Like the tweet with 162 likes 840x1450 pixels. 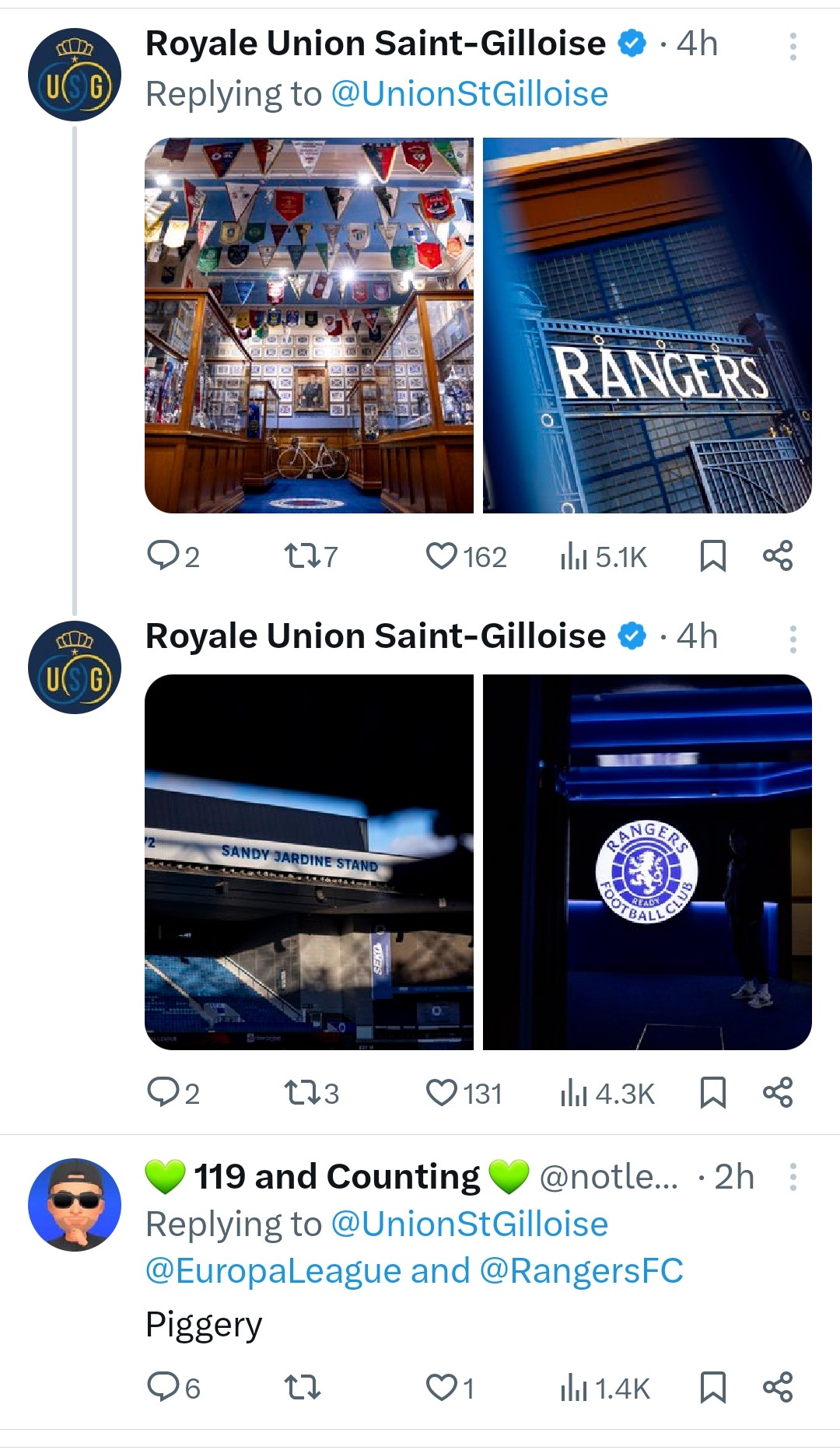pos(442,556)
